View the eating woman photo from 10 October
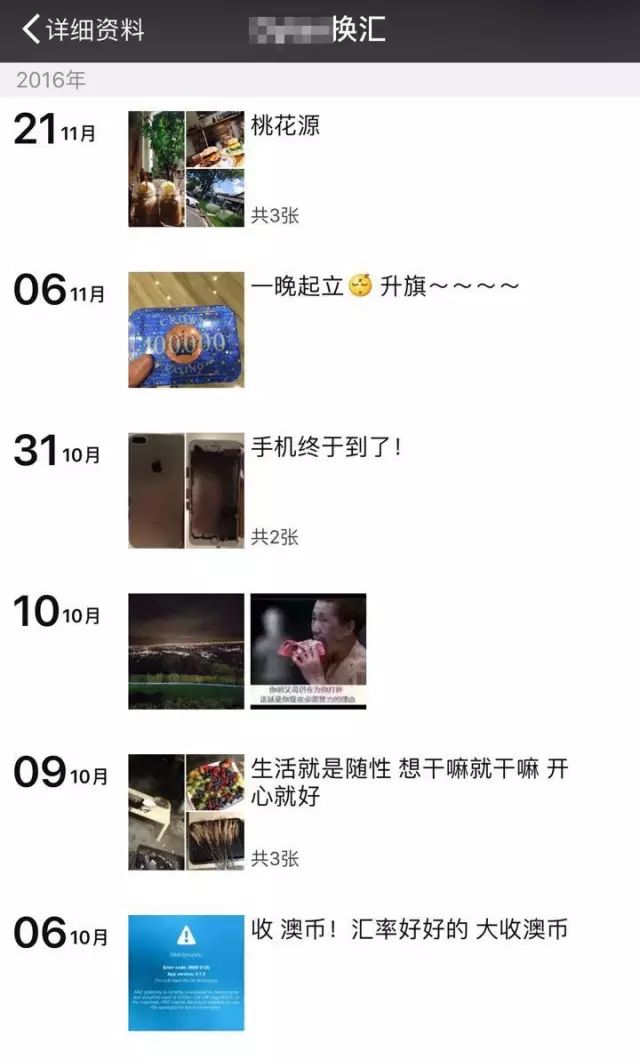This screenshot has width=640, height=1060. pos(308,651)
